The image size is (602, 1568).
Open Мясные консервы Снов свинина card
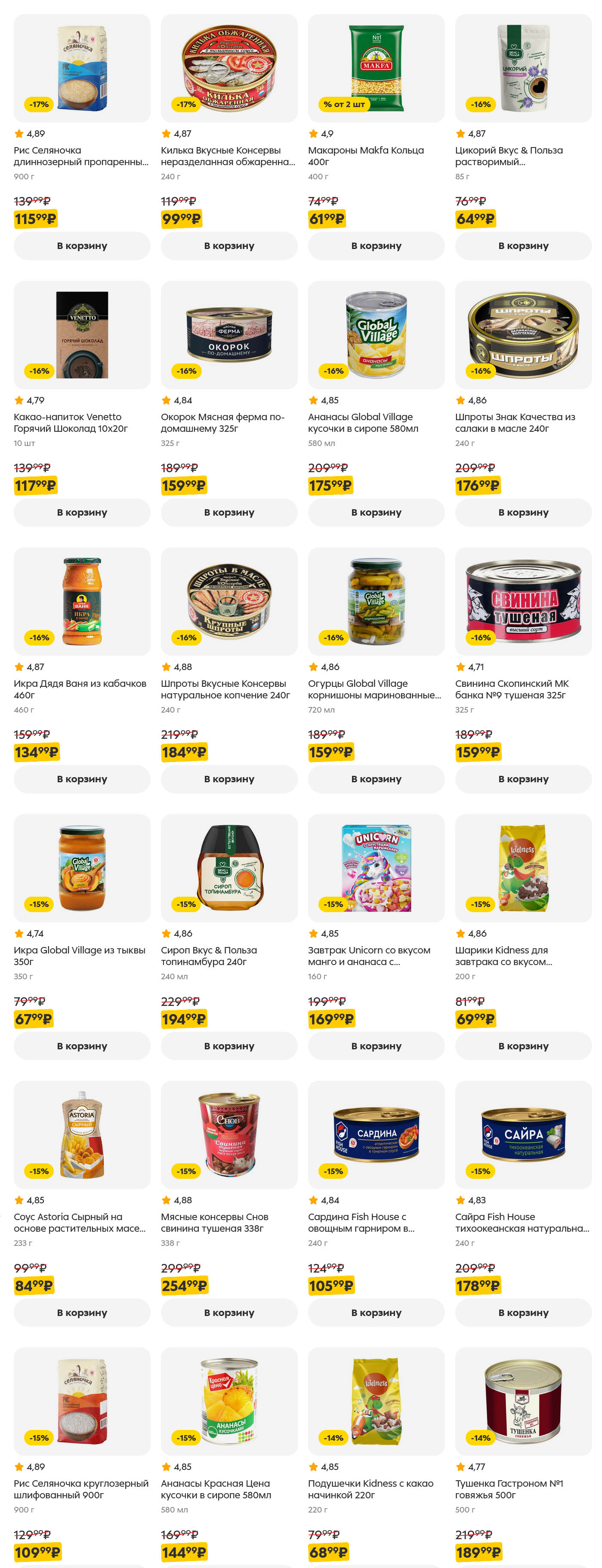[x=228, y=1134]
